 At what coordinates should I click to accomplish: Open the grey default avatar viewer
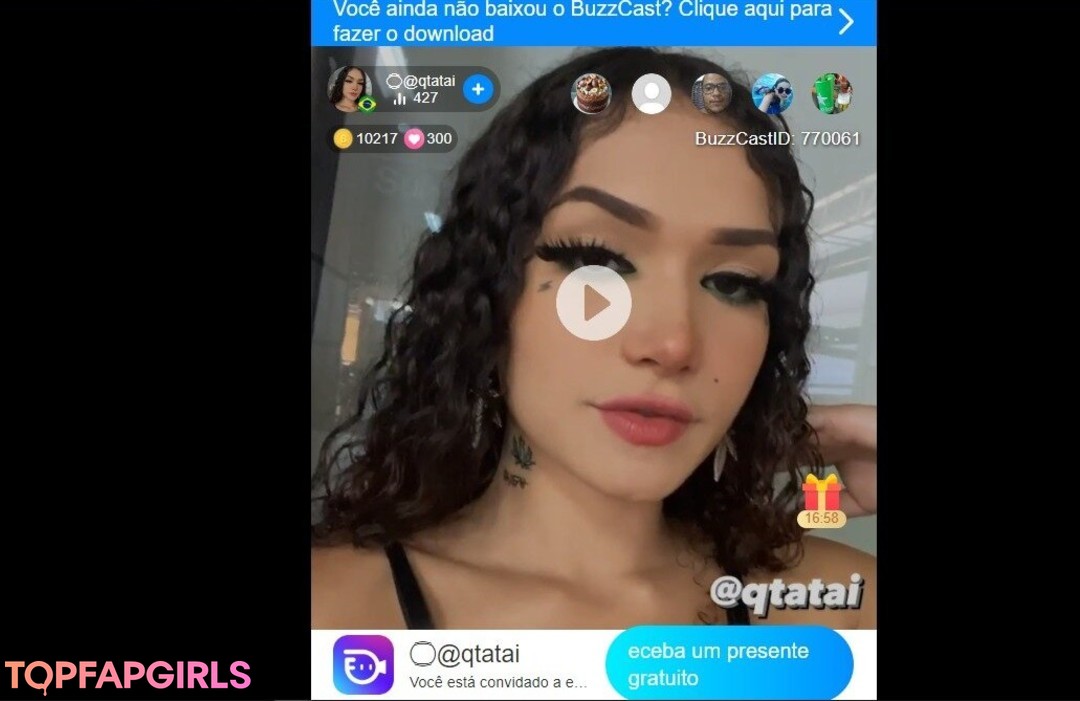click(651, 94)
